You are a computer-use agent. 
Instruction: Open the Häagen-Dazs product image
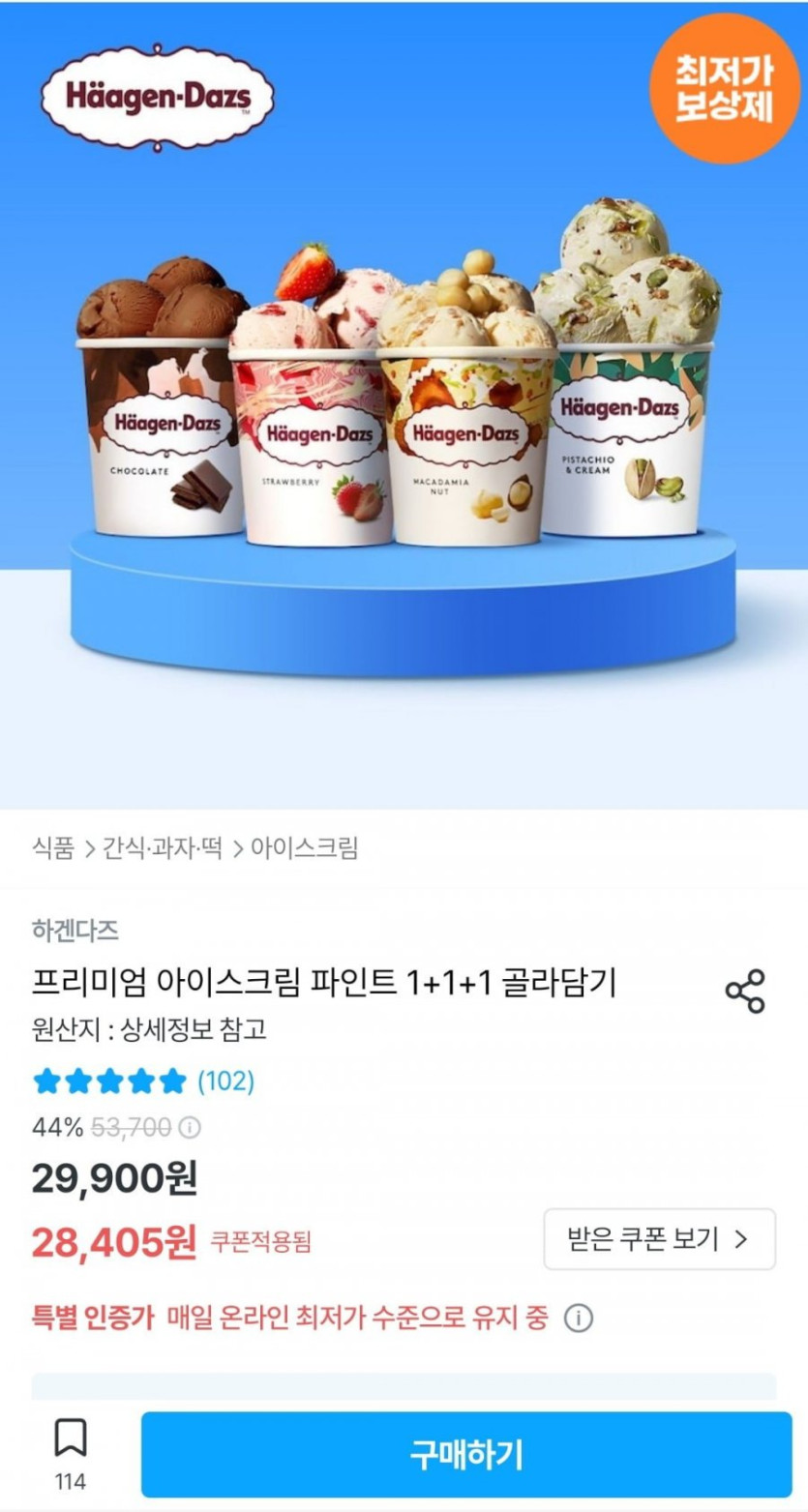click(404, 406)
